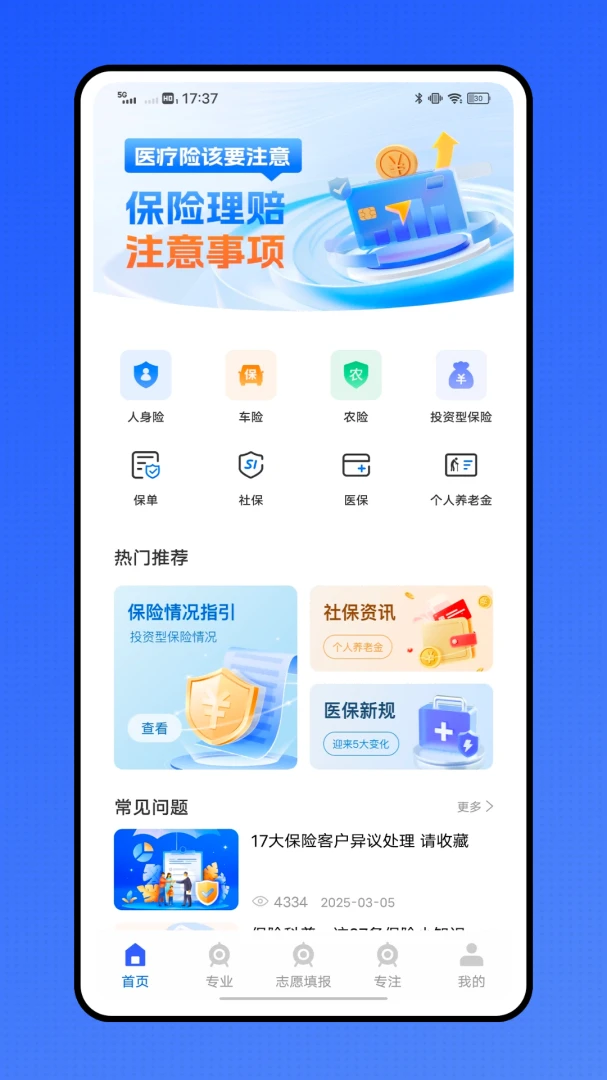Image resolution: width=607 pixels, height=1080 pixels.
Task: Open article 17大保险客户异议处理
Action: click(x=303, y=869)
